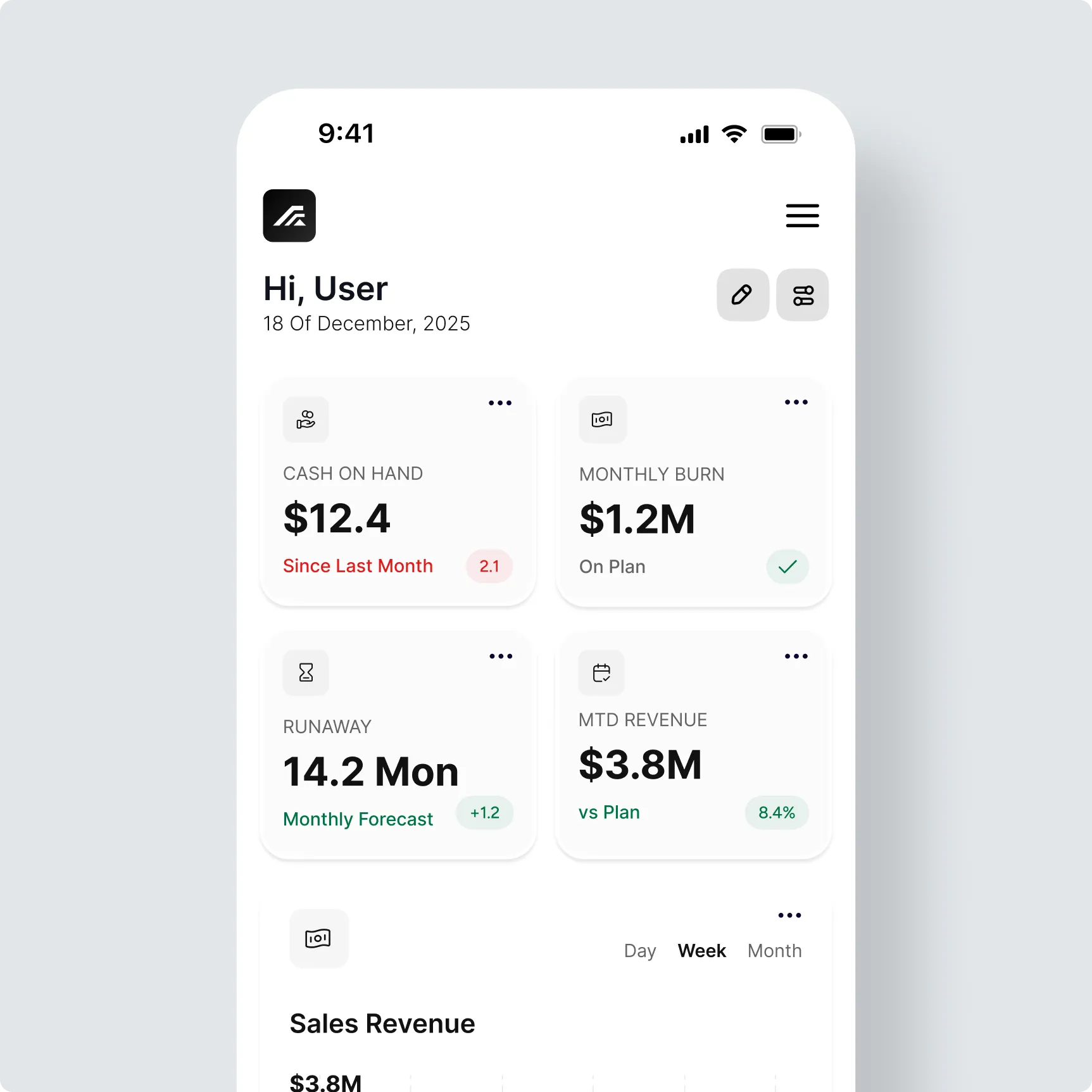Tap the pencil edit button
The height and width of the screenshot is (1092, 1092).
(743, 295)
